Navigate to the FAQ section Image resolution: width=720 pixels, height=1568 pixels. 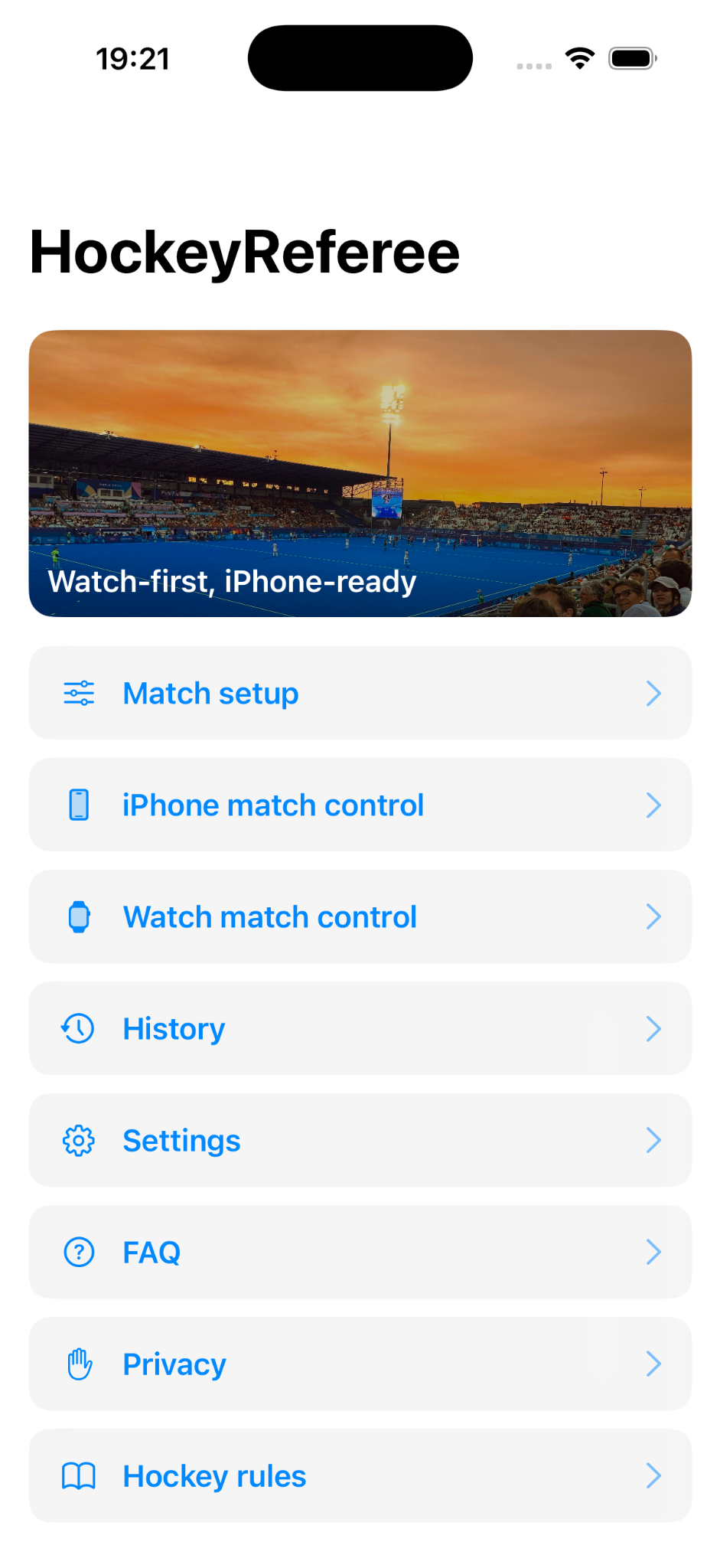point(360,1252)
